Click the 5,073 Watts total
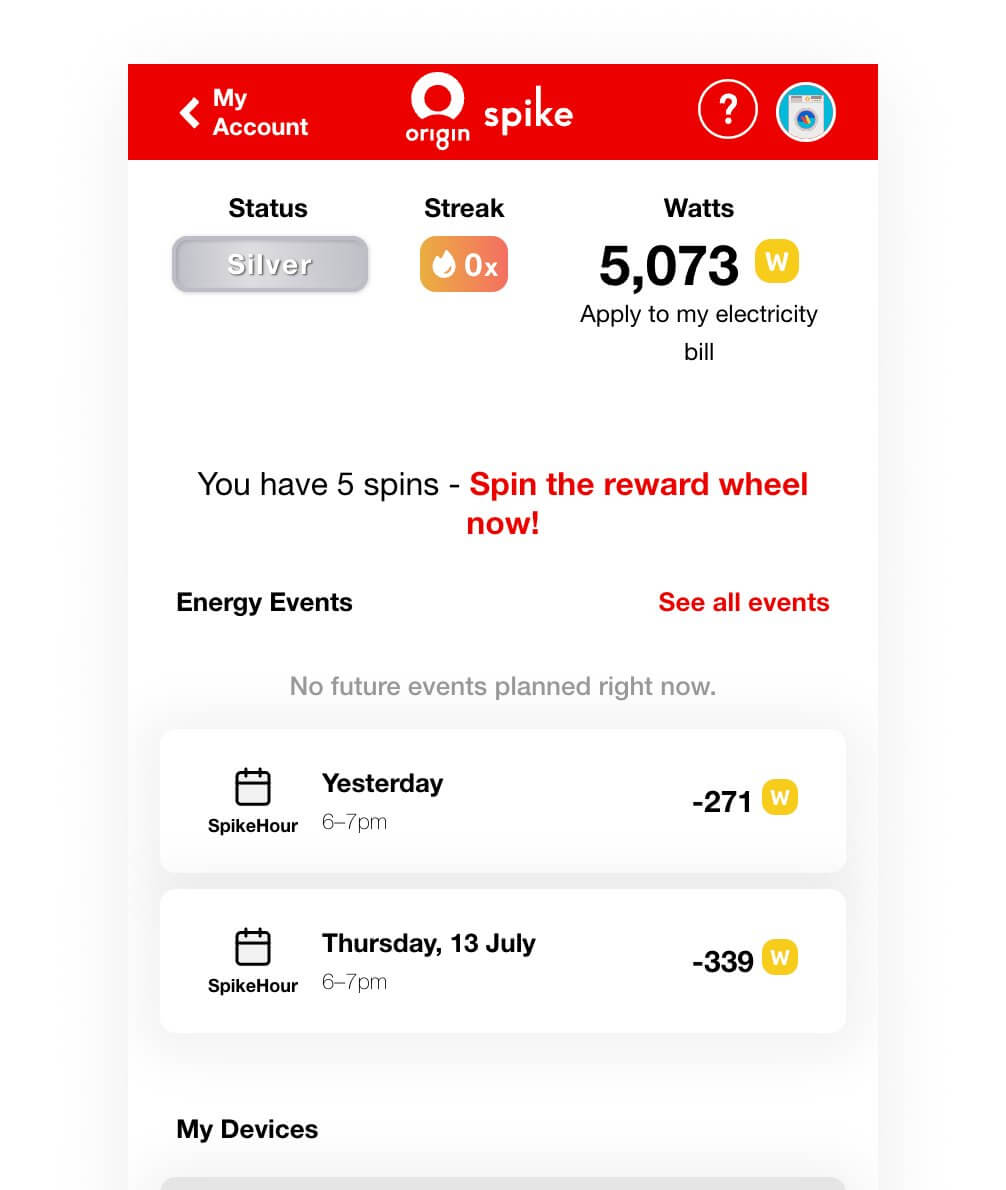The image size is (1006, 1190). pyautogui.click(x=670, y=263)
